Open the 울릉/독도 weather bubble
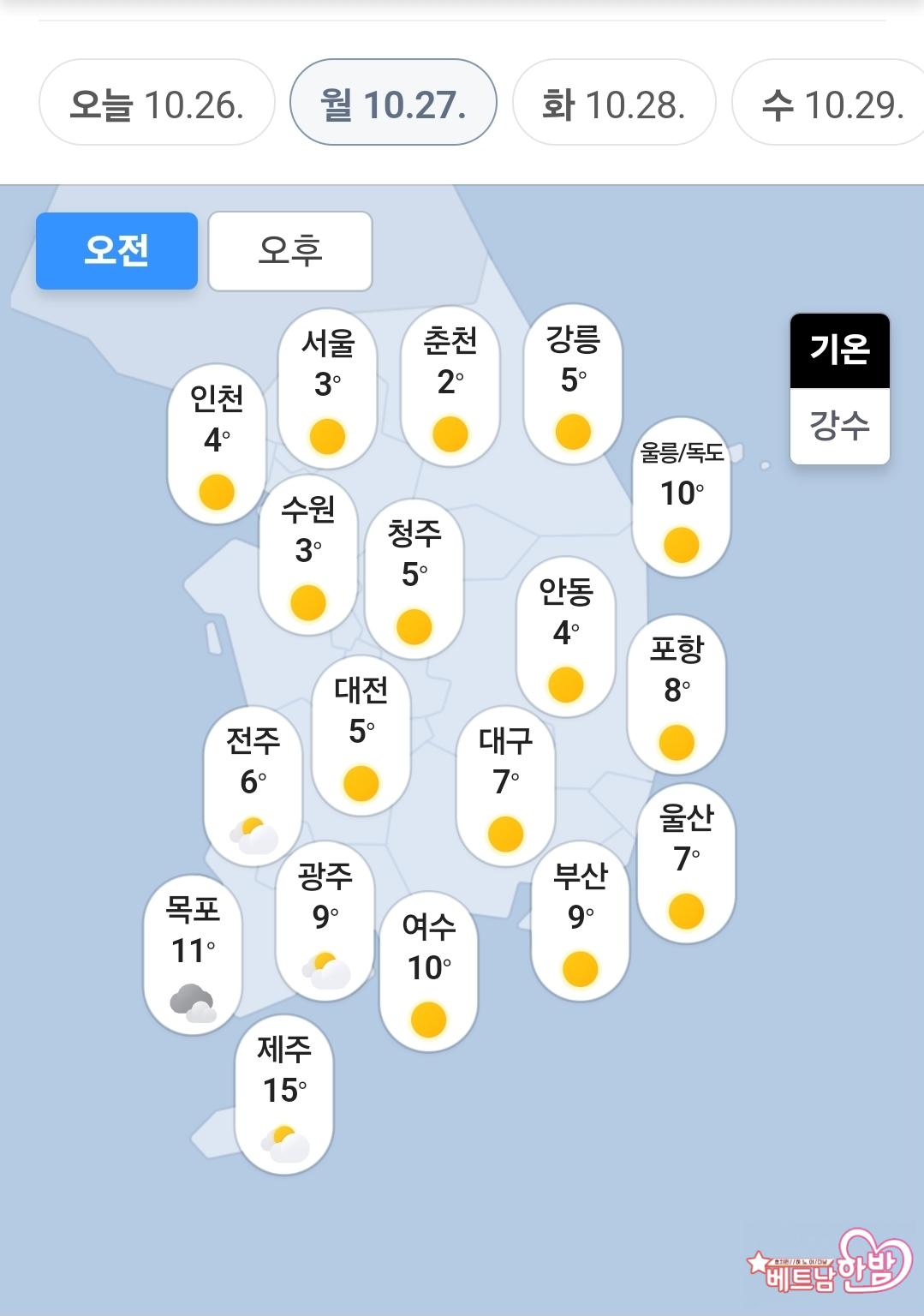Screen dimensions: 924x1316 [x=681, y=498]
